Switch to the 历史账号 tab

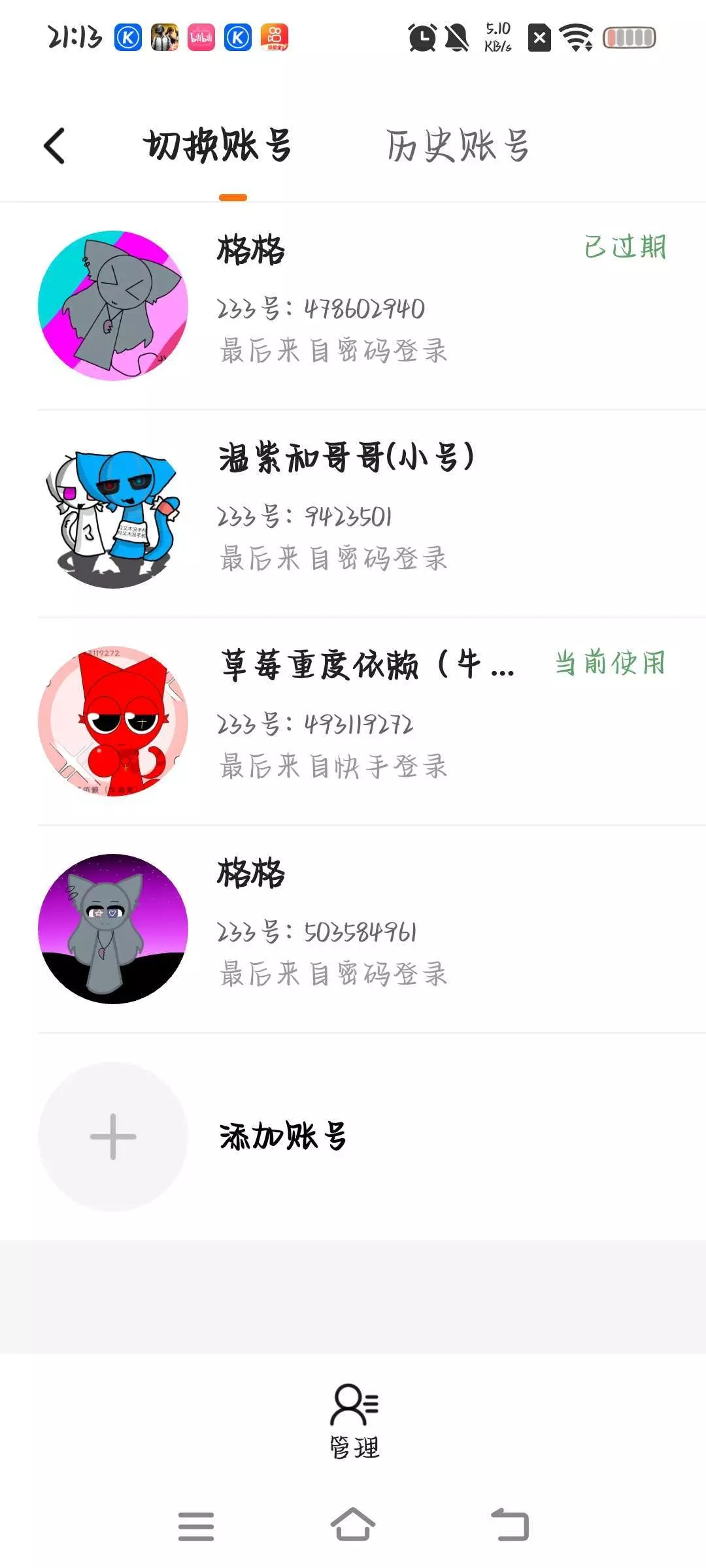[x=457, y=145]
